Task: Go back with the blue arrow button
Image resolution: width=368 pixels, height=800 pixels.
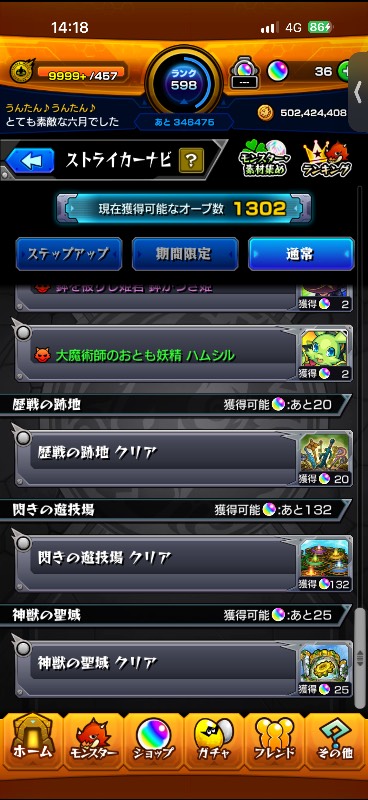Action: (30, 161)
